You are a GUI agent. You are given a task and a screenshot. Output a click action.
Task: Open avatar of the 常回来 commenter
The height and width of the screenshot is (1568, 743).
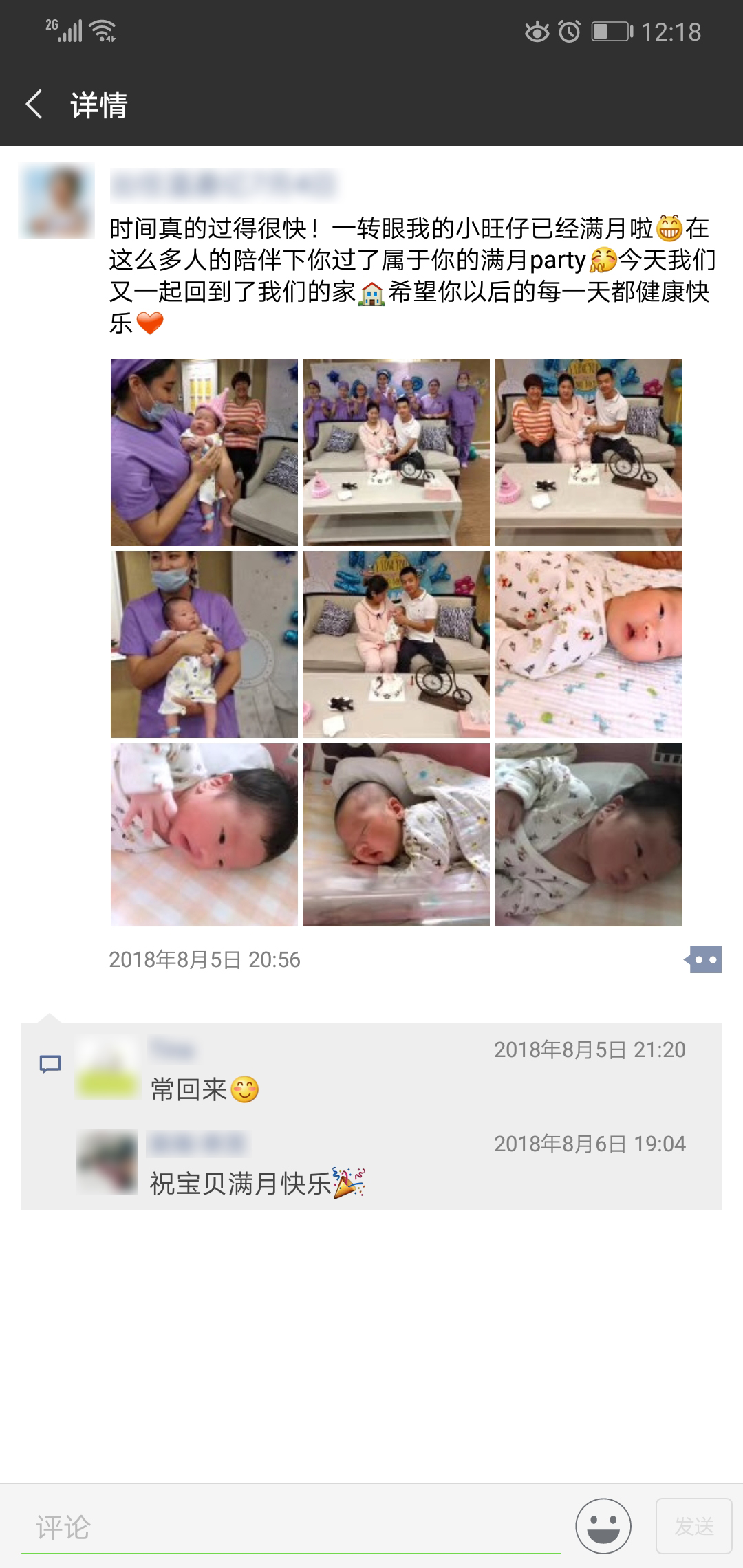point(107,1068)
